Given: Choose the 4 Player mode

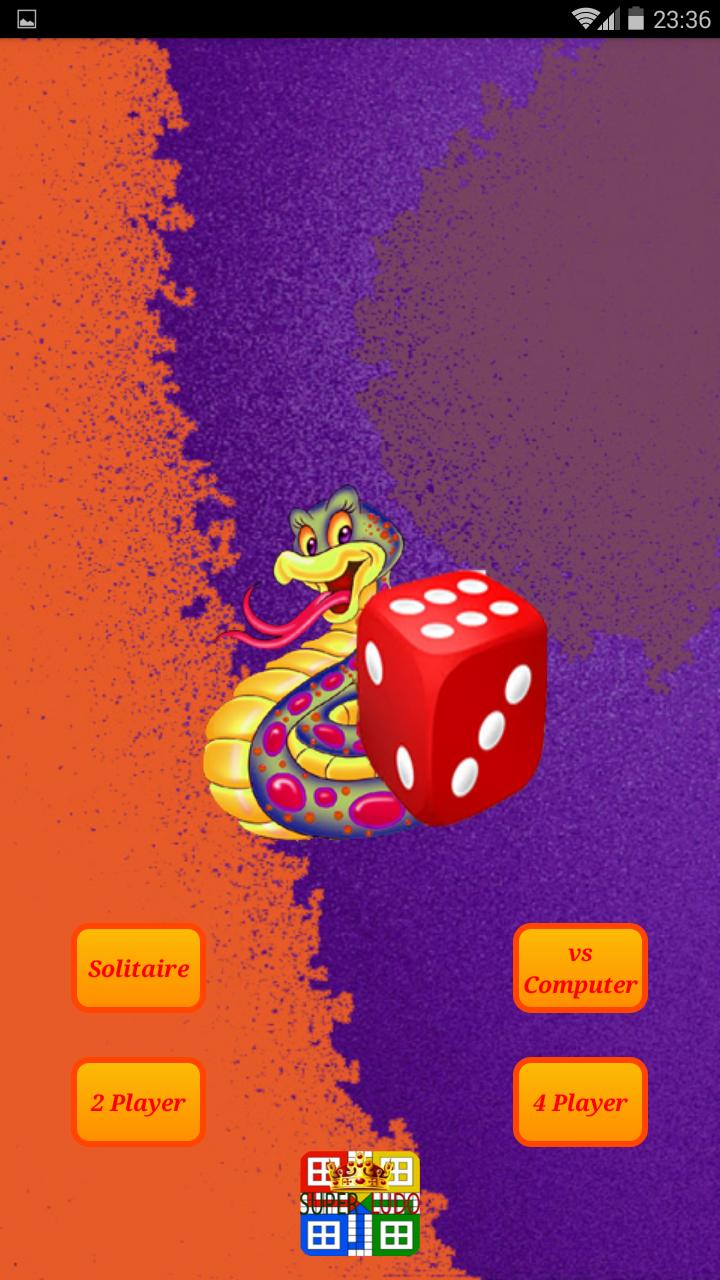Looking at the screenshot, I should click(580, 1102).
